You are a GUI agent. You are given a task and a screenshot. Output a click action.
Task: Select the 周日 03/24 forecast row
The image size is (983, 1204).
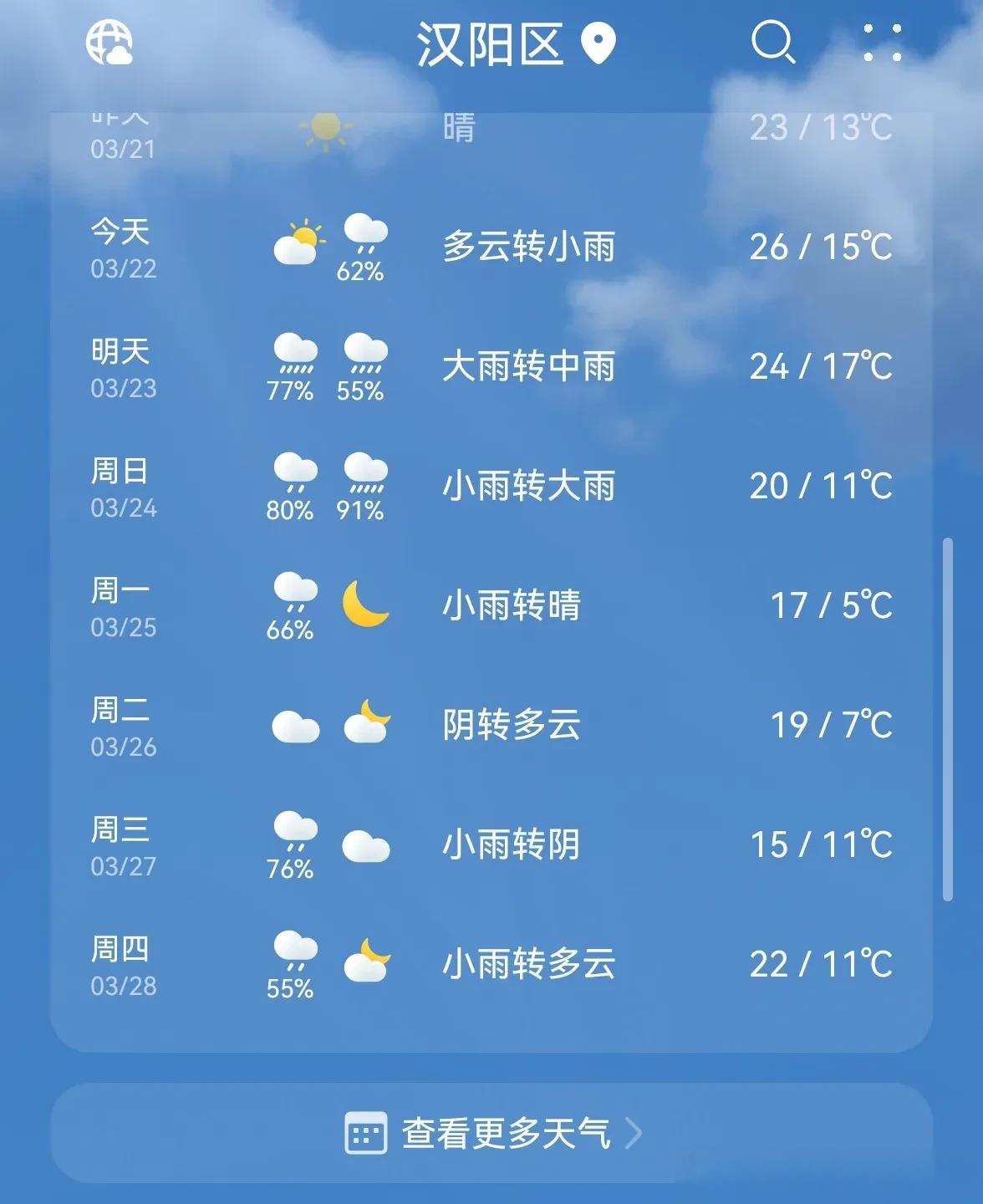click(491, 487)
